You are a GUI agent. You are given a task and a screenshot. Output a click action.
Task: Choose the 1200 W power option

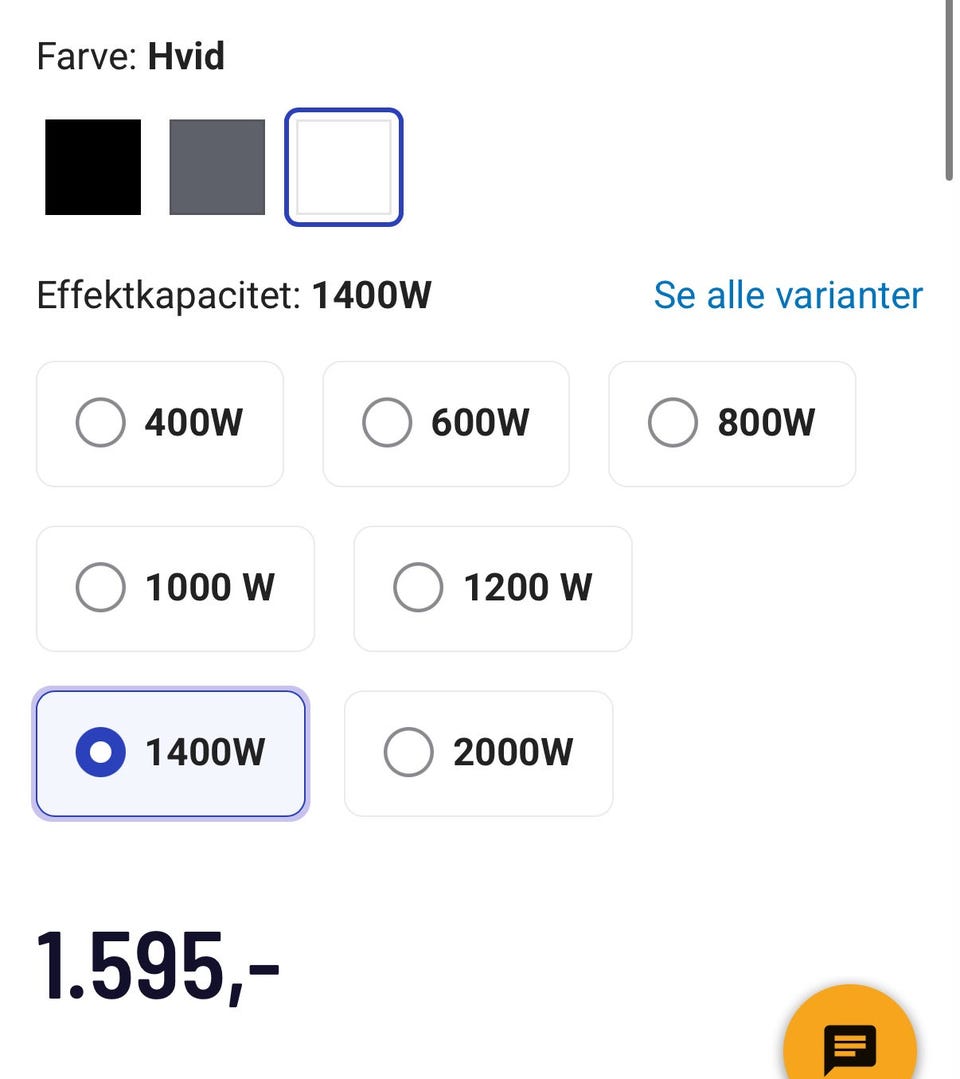point(493,588)
